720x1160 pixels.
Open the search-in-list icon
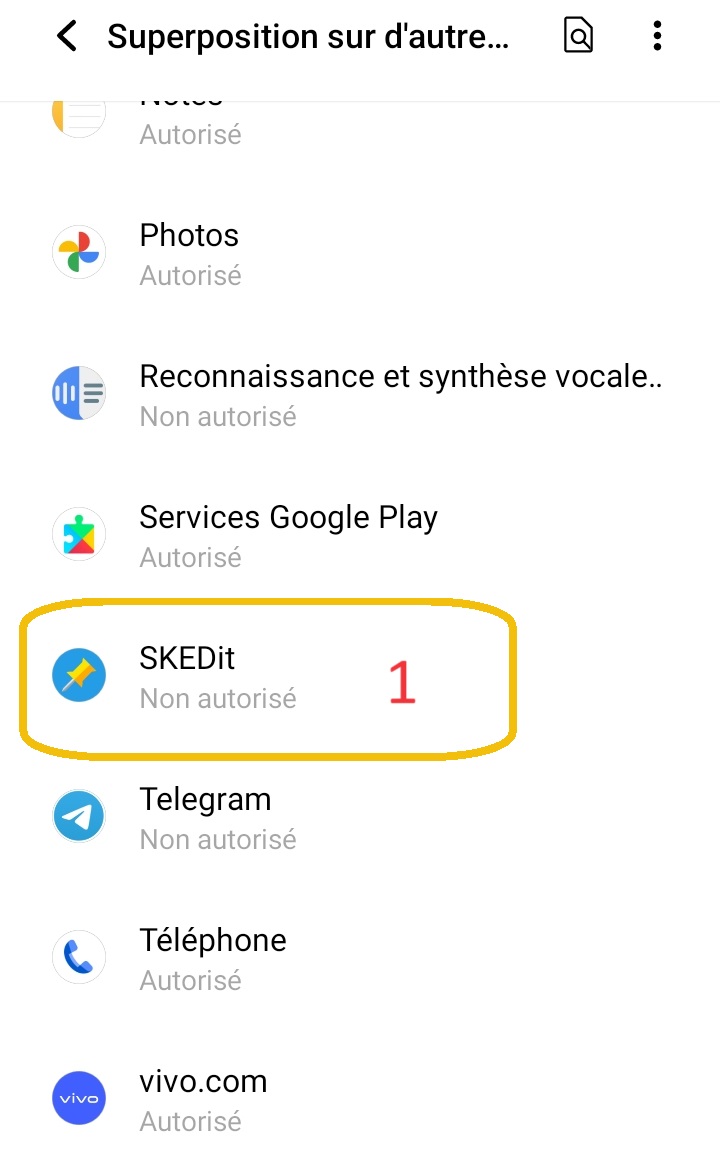[578, 37]
